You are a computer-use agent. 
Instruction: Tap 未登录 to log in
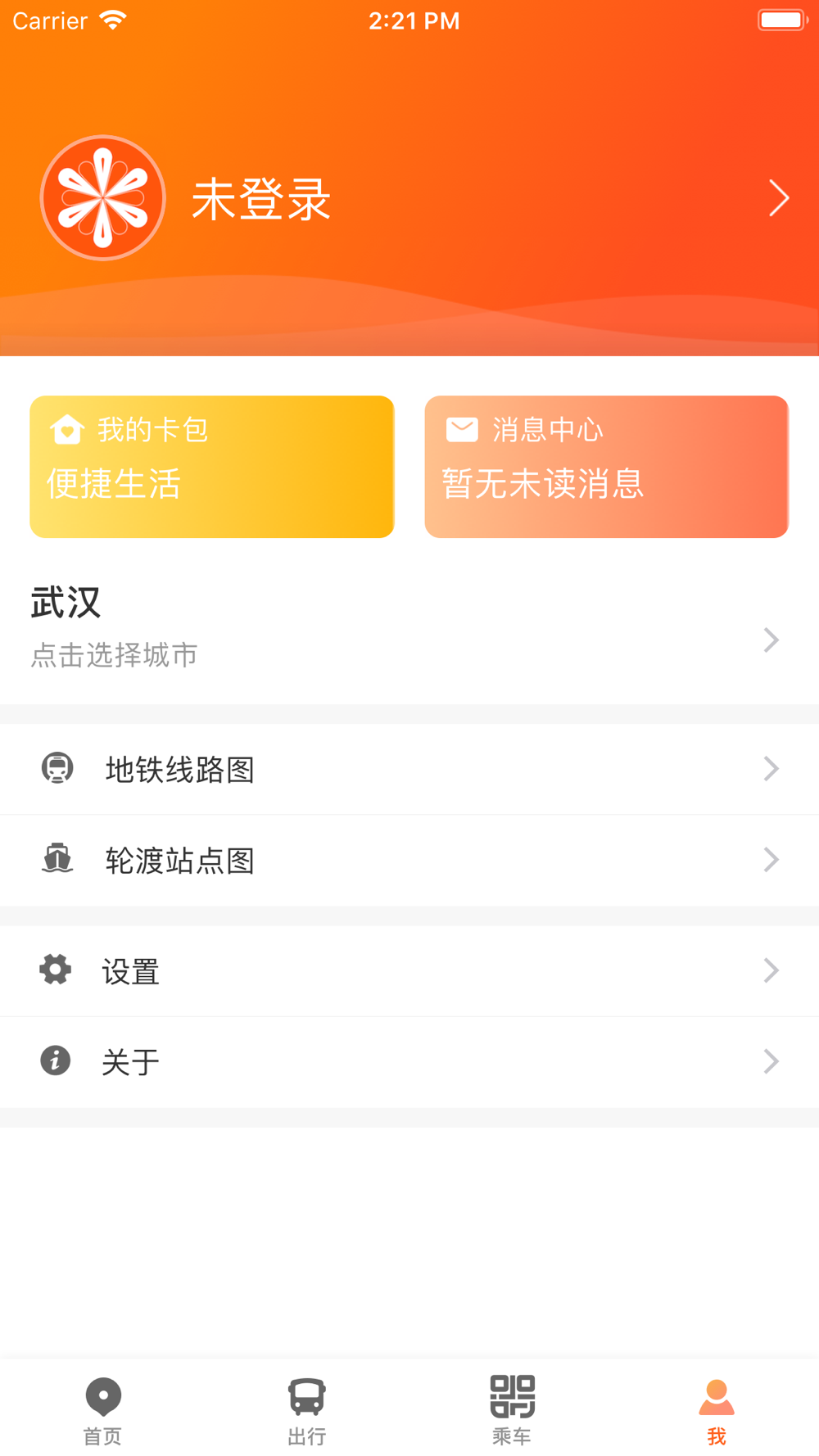click(x=261, y=199)
